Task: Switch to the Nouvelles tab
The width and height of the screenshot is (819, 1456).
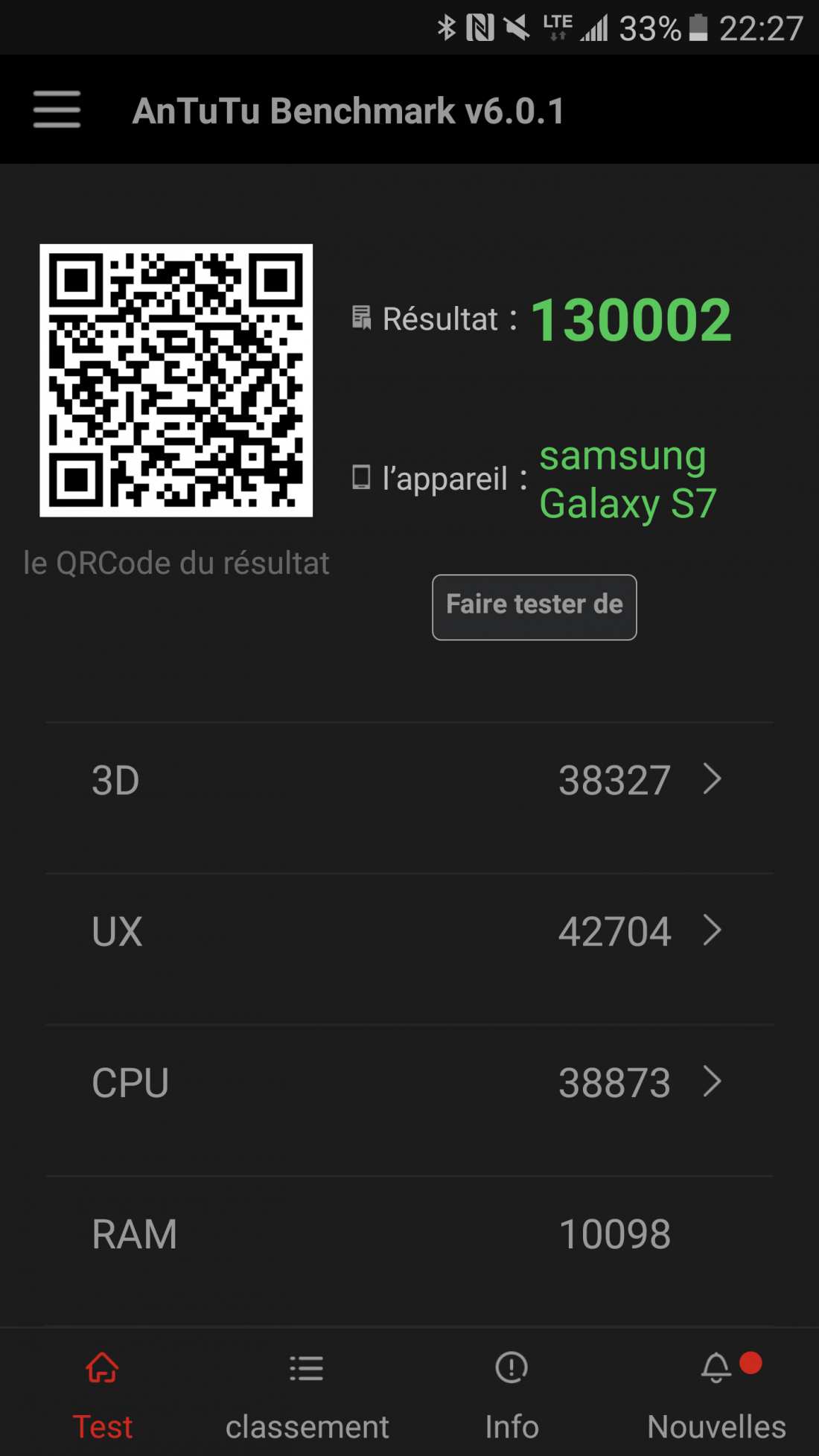Action: [x=716, y=1393]
